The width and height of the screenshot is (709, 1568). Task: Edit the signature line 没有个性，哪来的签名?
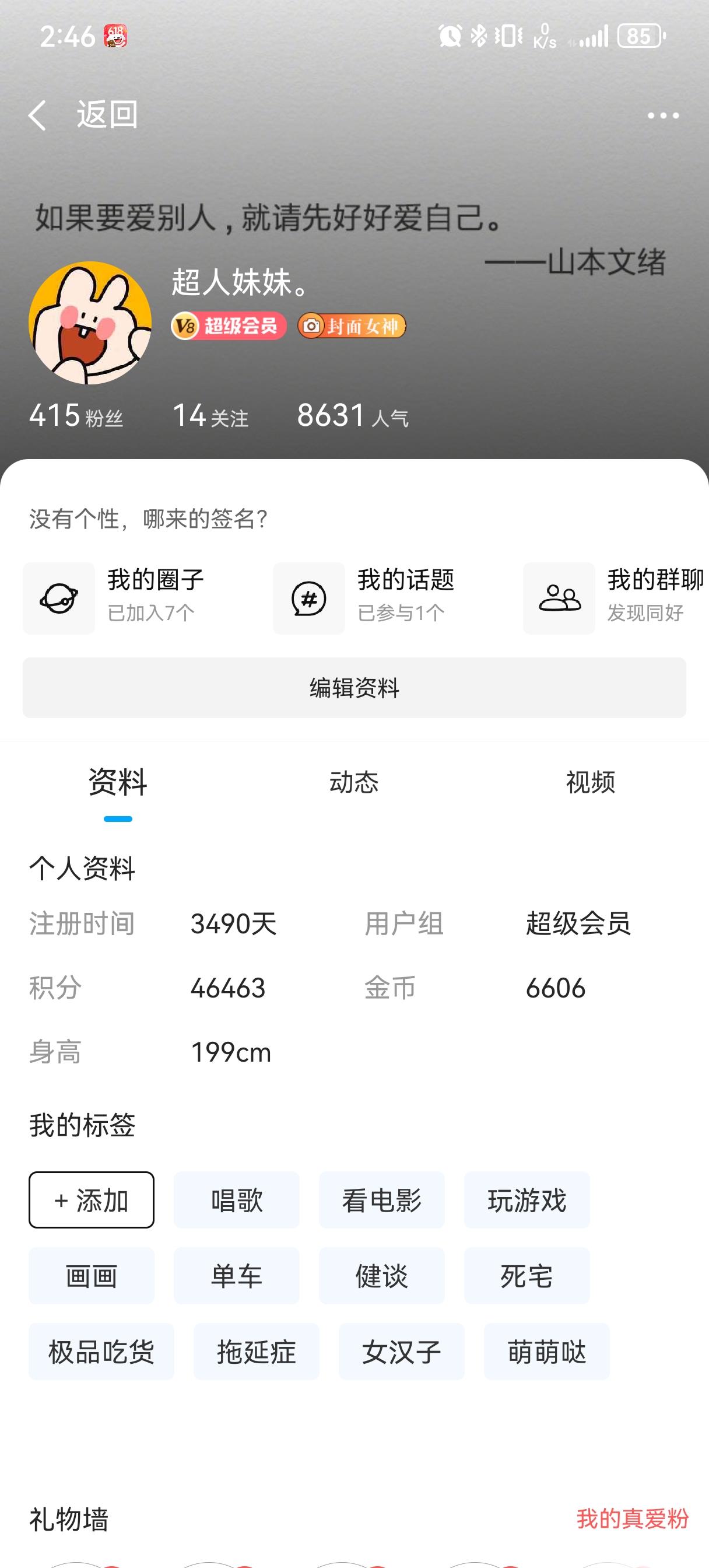point(149,519)
